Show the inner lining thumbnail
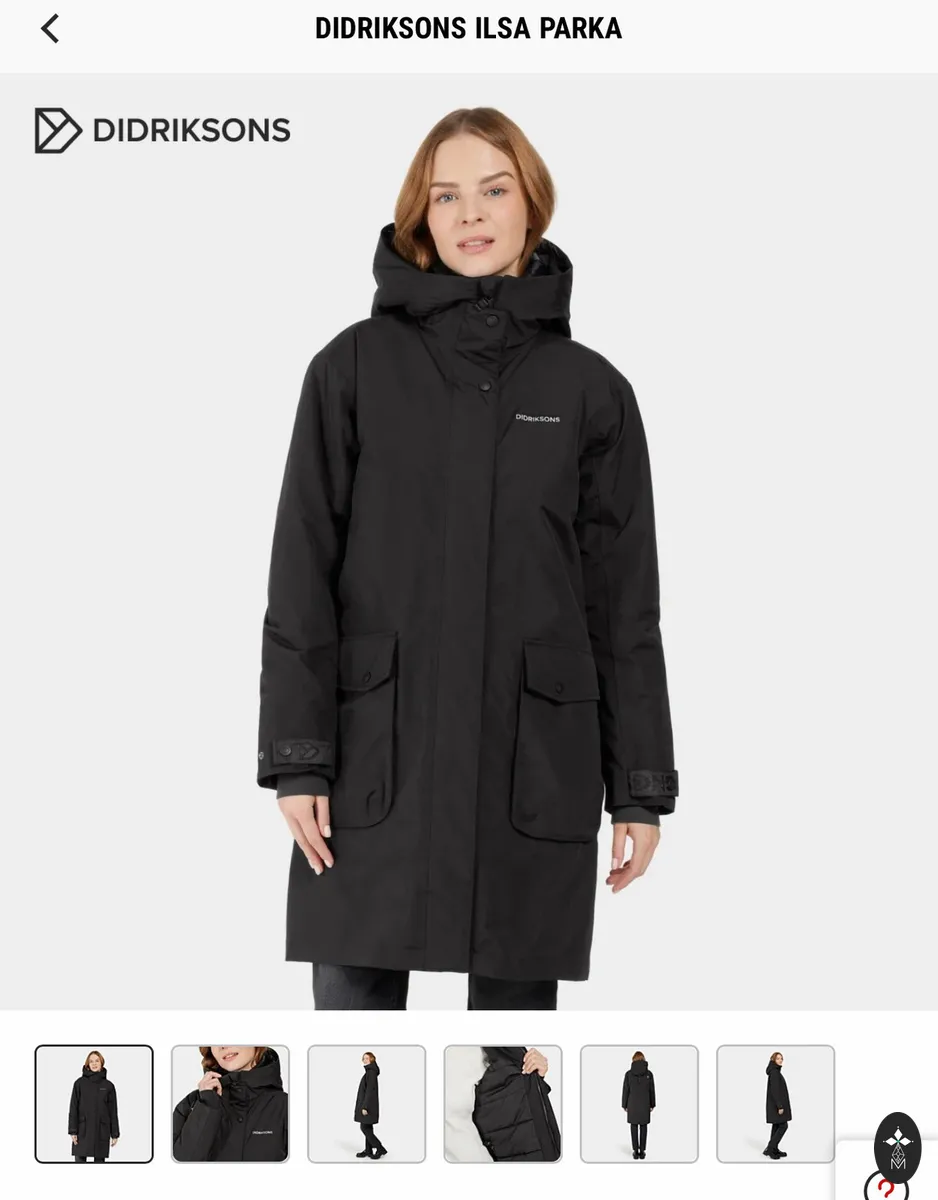This screenshot has width=938, height=1200. coord(503,1104)
